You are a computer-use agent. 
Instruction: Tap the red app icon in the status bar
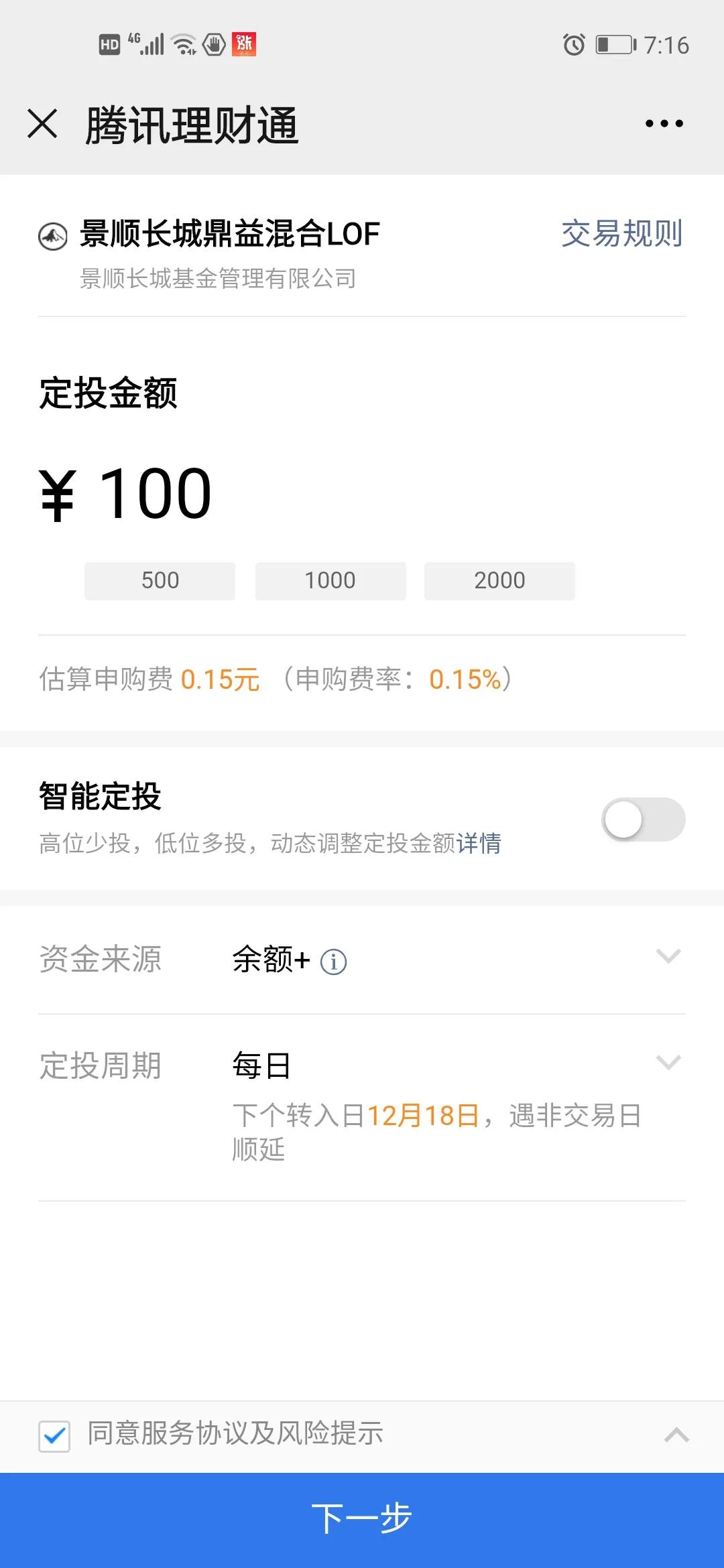click(244, 44)
